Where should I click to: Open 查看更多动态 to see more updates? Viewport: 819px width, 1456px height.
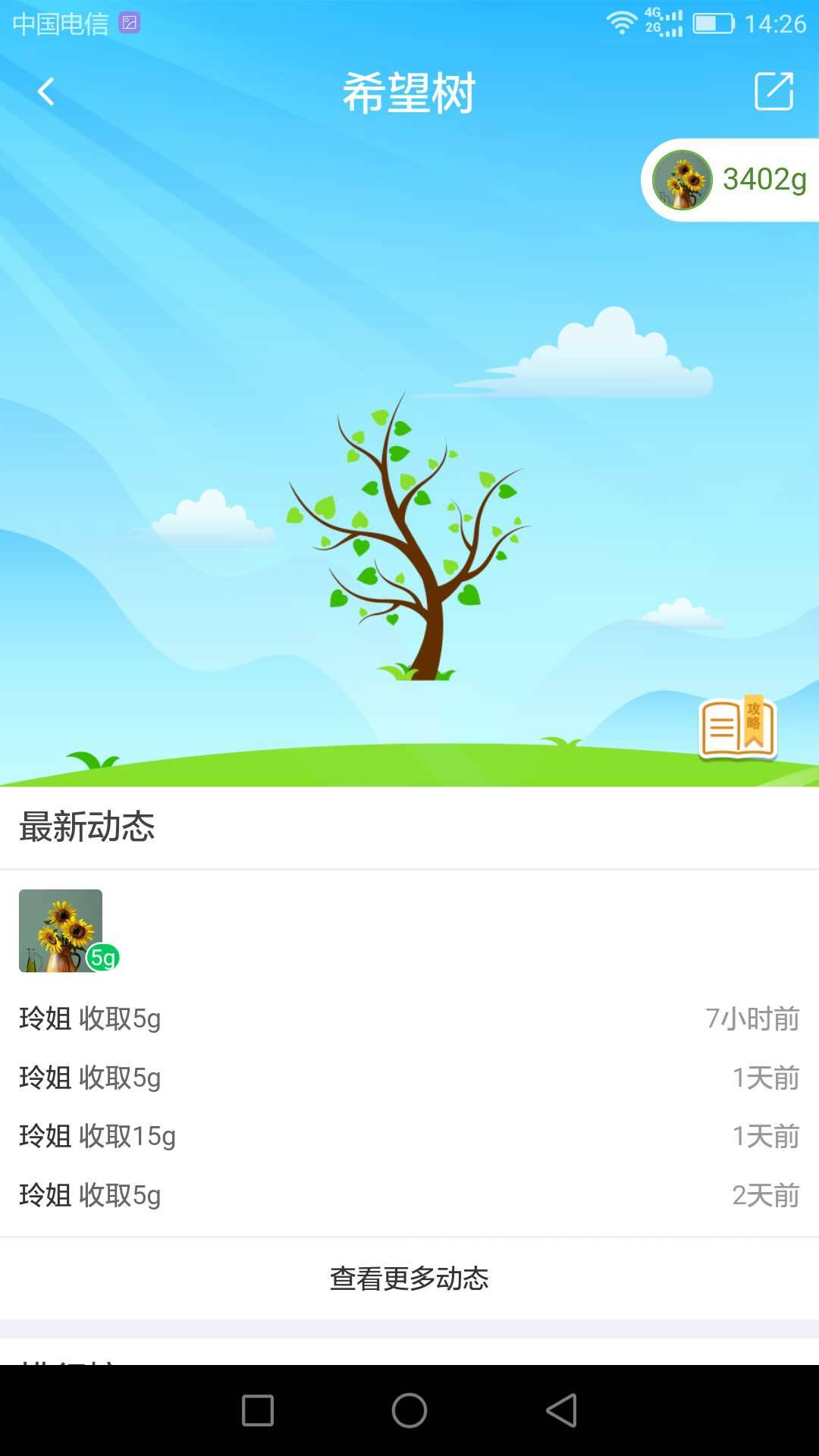pos(409,1279)
